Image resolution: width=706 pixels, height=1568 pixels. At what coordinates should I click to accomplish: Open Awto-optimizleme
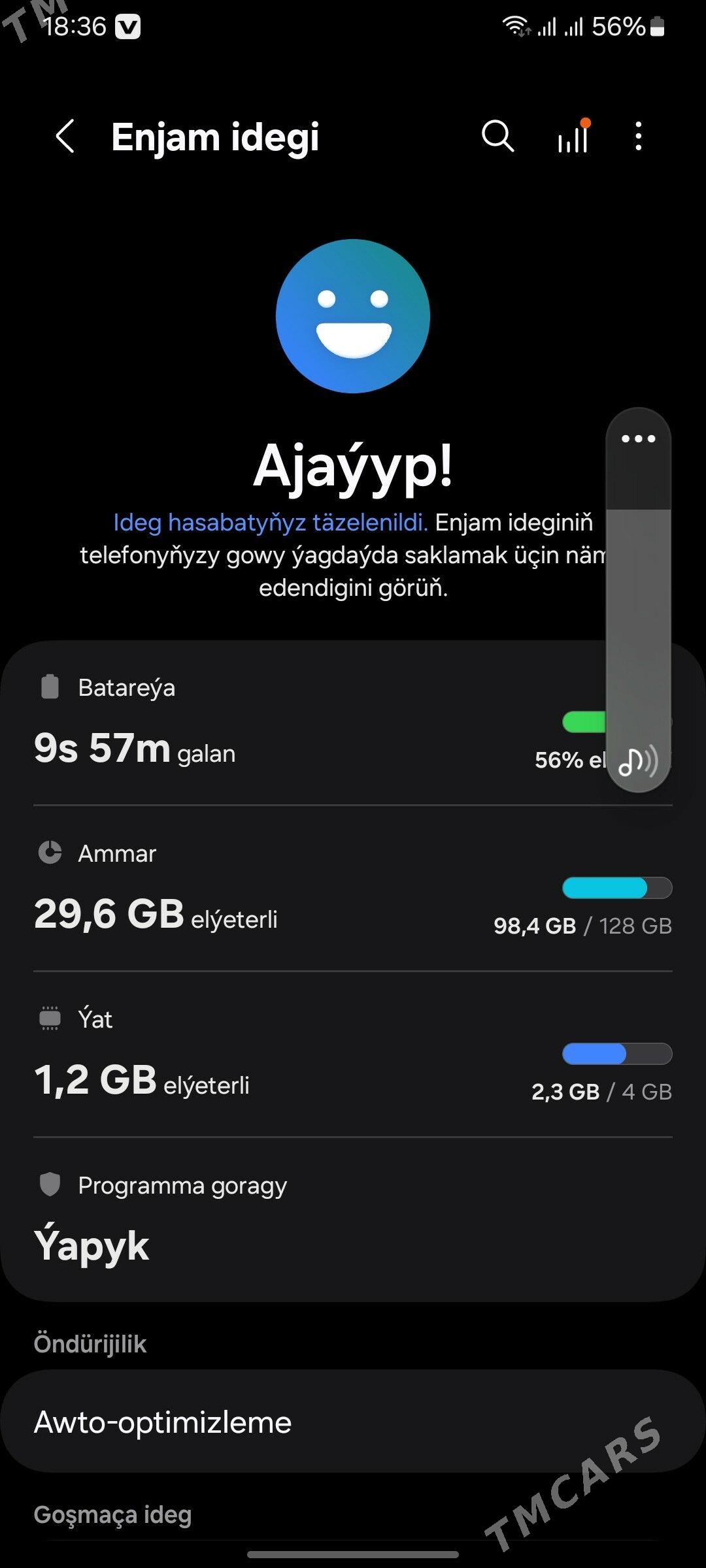[353, 1422]
